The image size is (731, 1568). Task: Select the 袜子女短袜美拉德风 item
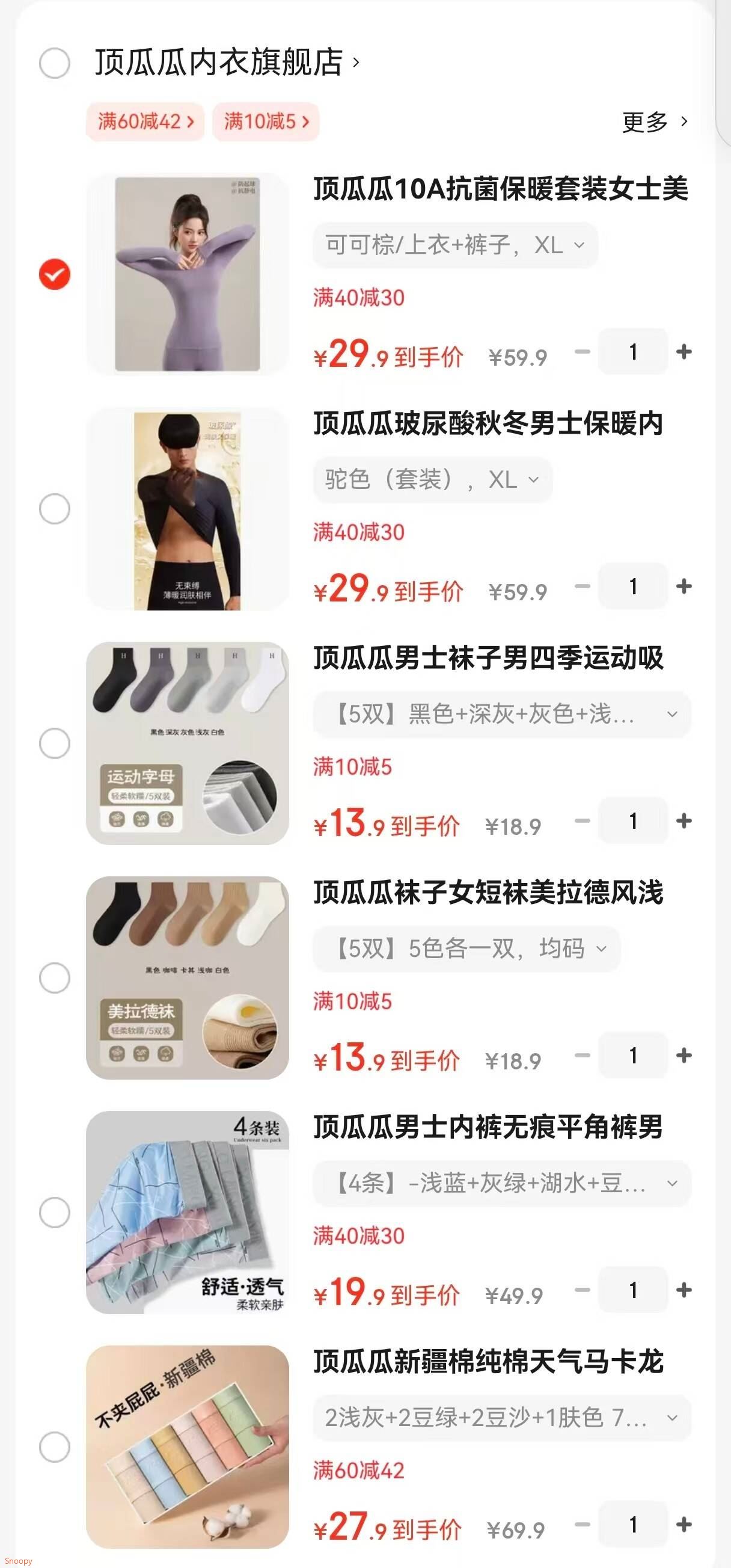click(55, 977)
